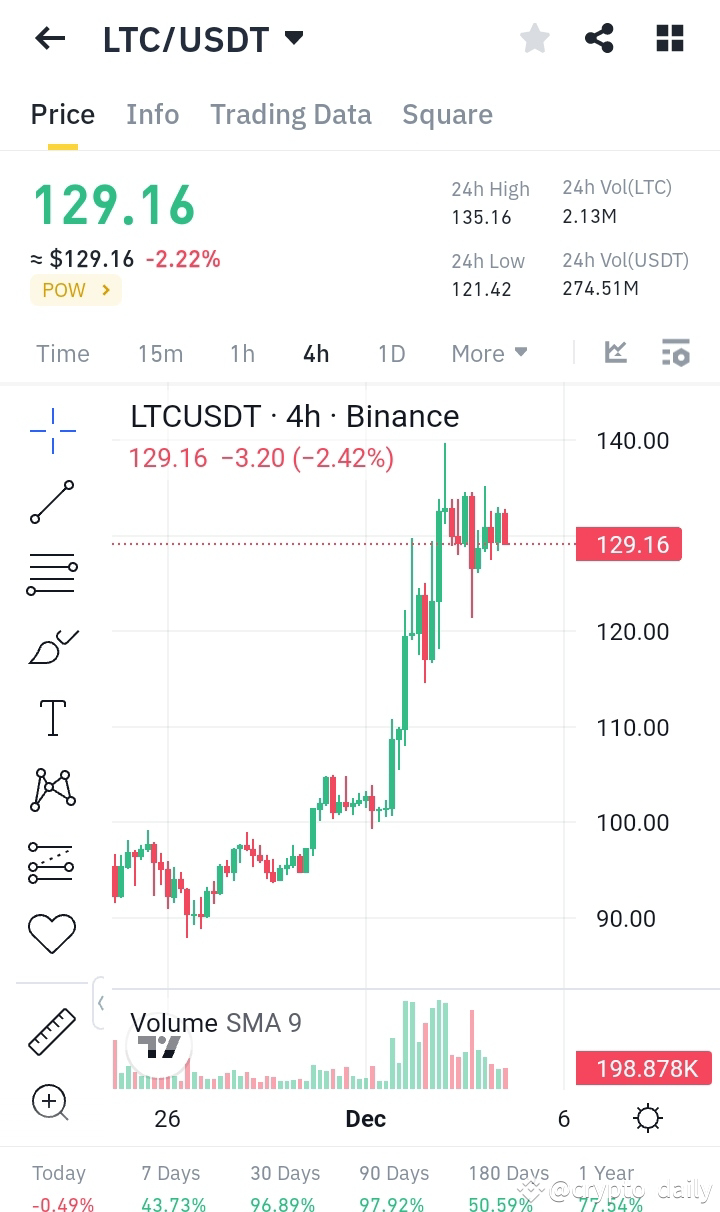Open the magnifier zoom tool
This screenshot has height=1212, width=720.
coord(51,1102)
